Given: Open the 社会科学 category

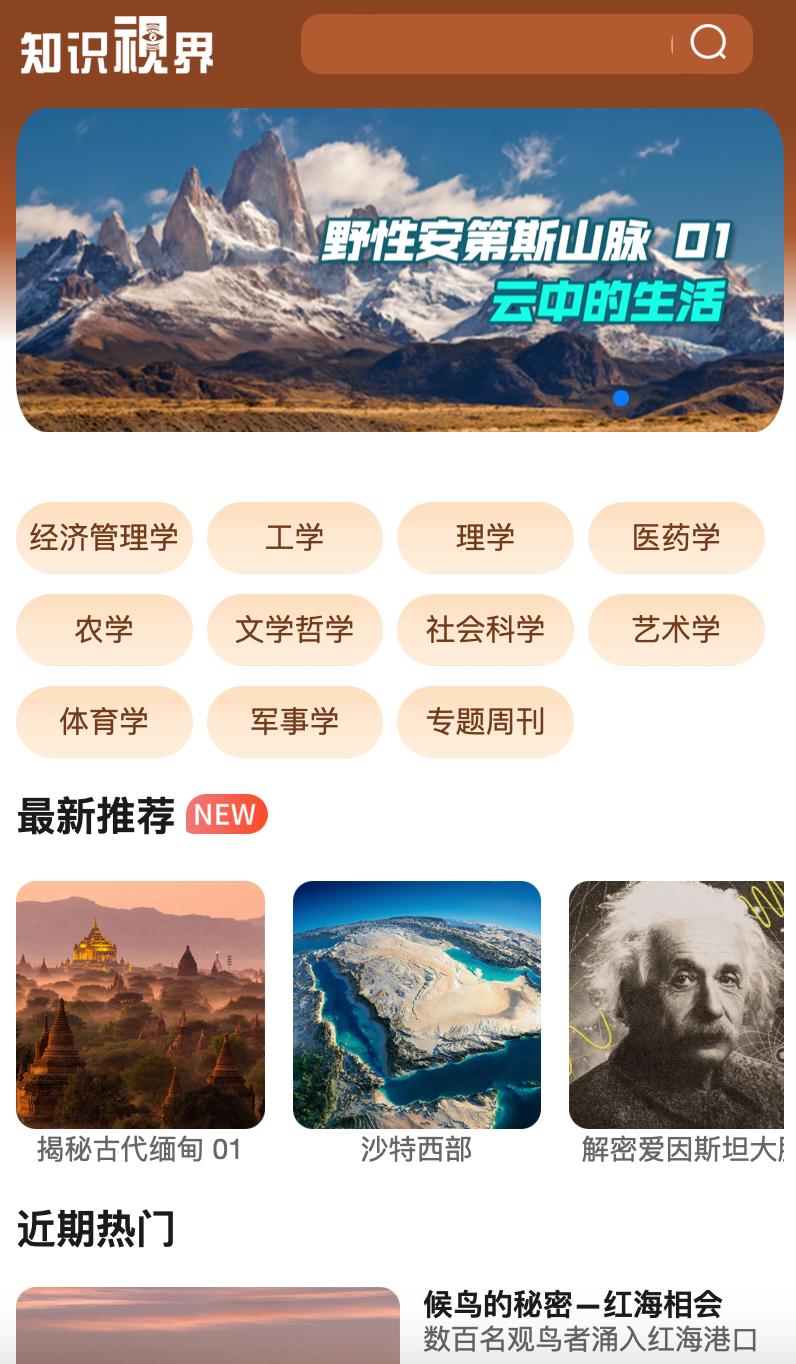Looking at the screenshot, I should click(x=486, y=629).
